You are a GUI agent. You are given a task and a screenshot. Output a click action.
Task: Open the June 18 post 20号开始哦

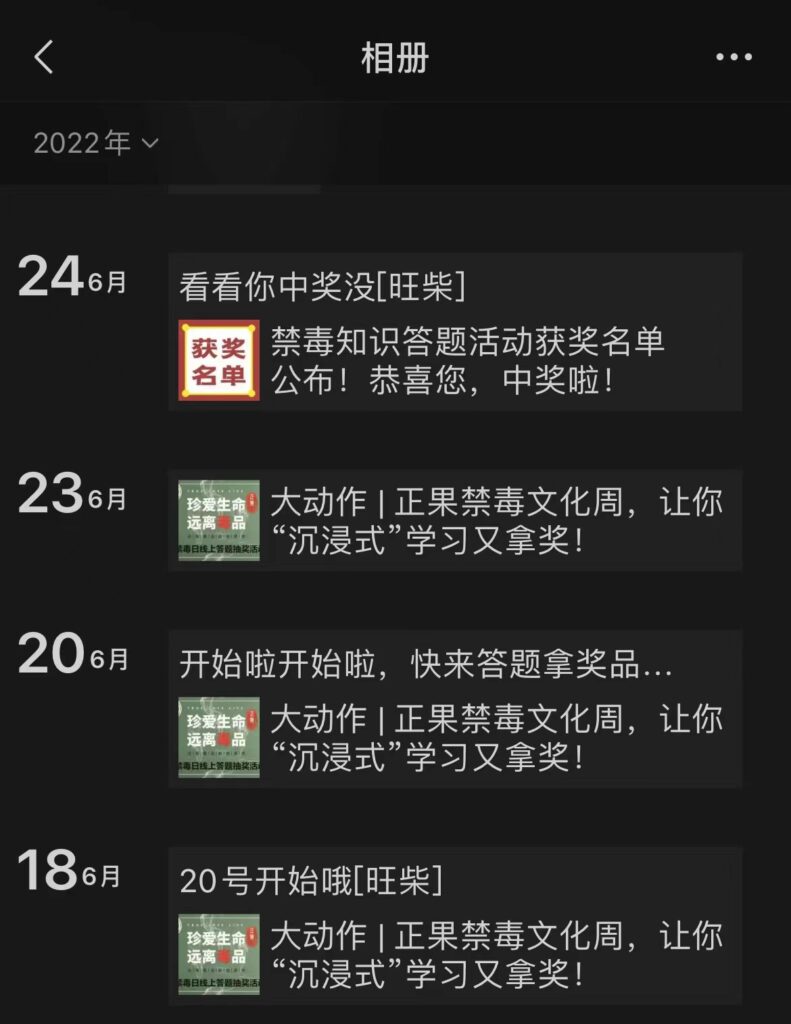coord(311,881)
